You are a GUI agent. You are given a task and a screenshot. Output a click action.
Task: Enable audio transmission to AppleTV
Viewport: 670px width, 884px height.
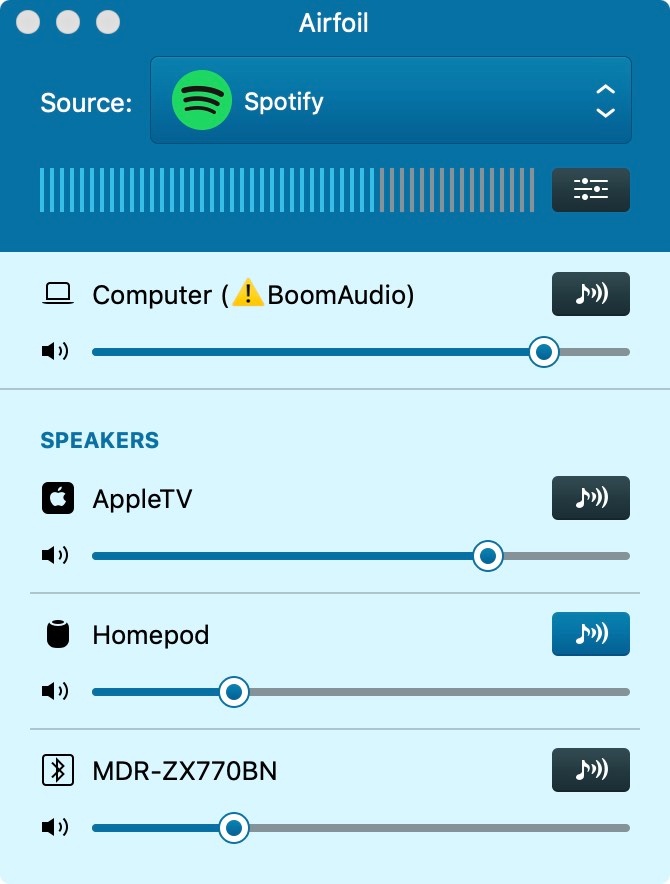click(591, 498)
